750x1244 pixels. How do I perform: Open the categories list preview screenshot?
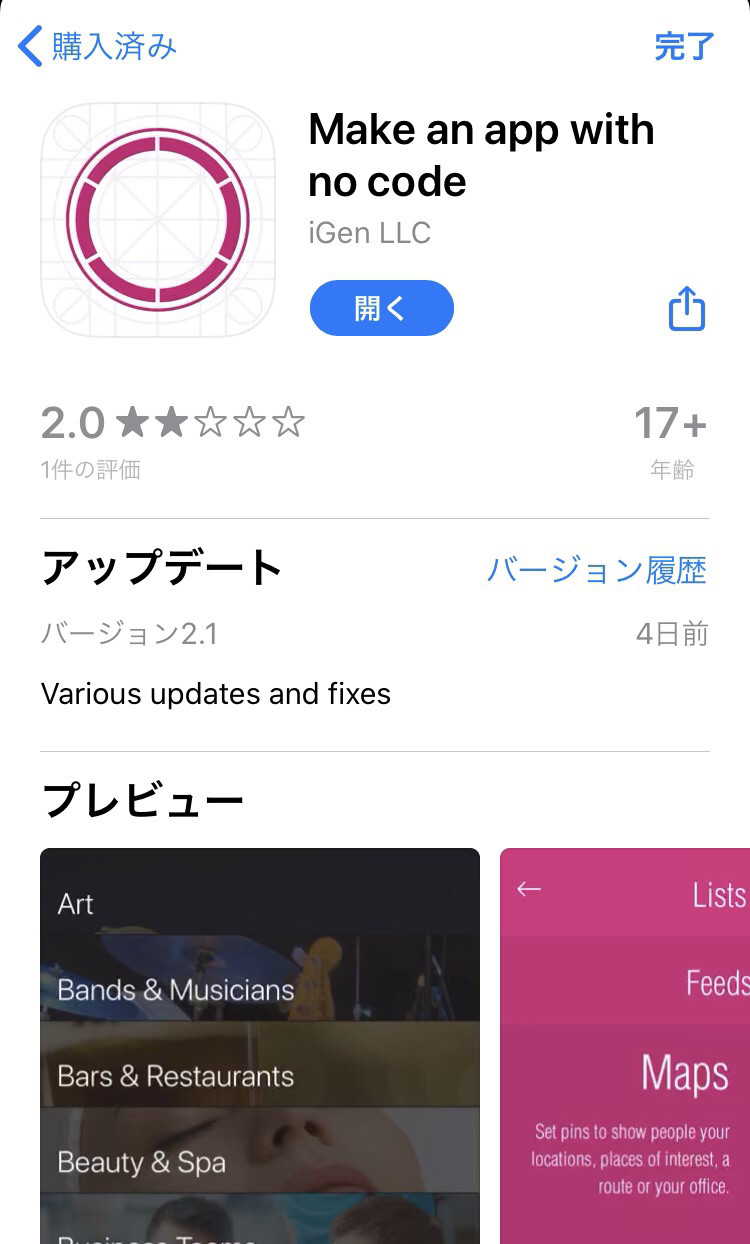(260, 1045)
